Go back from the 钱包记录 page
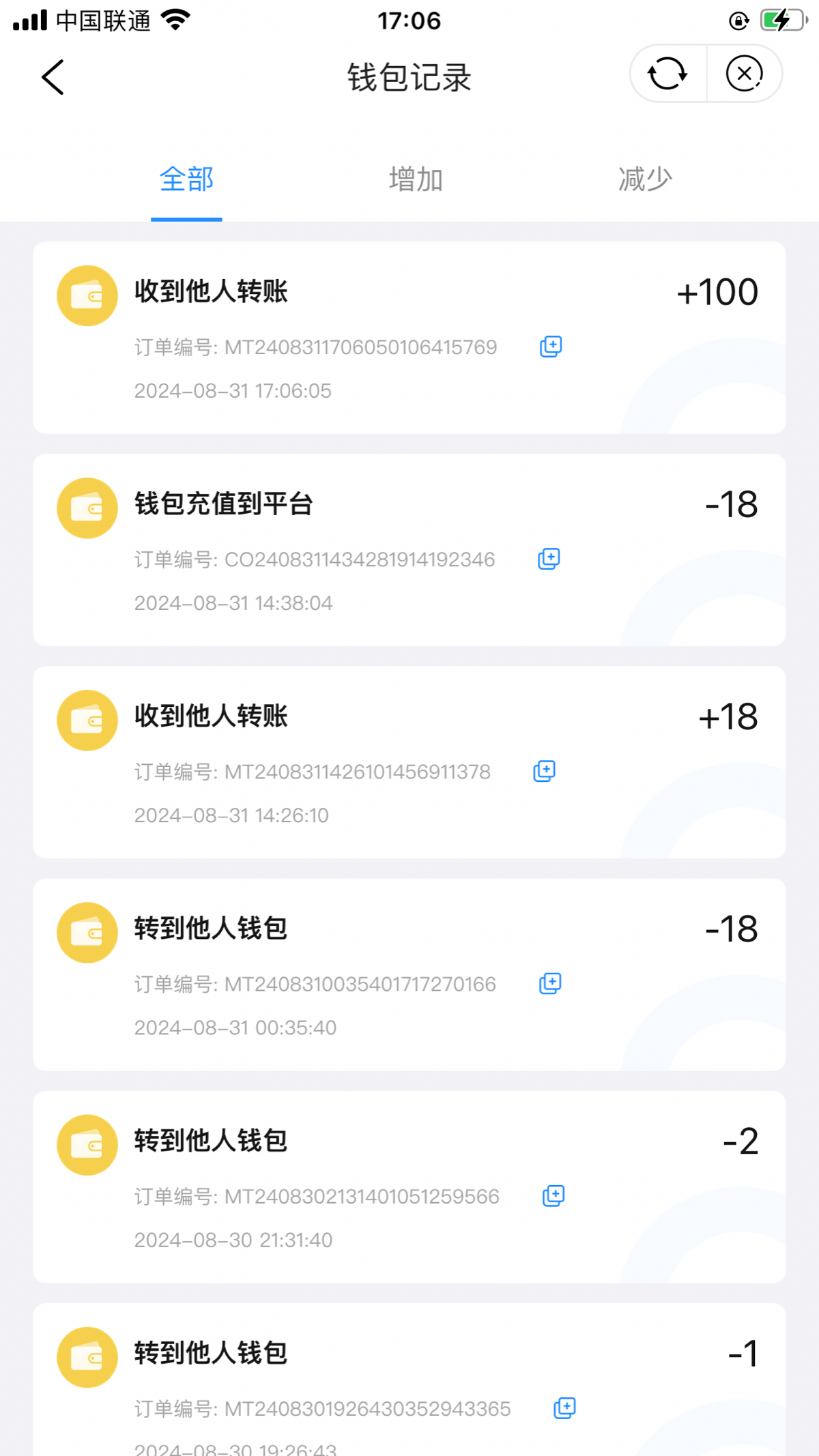The width and height of the screenshot is (819, 1456). 53,77
